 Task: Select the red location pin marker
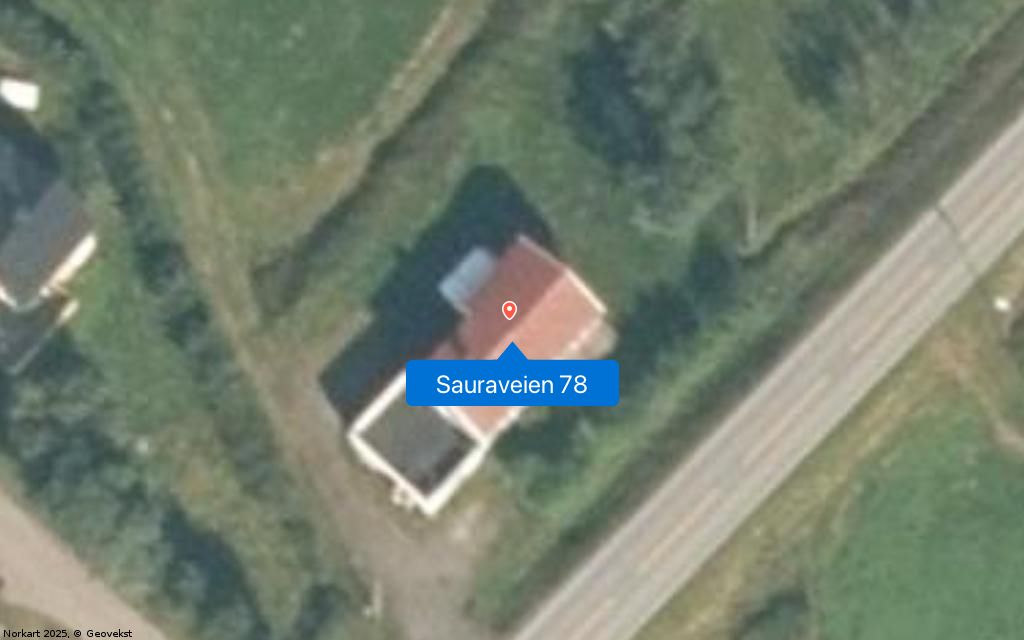[x=509, y=311]
